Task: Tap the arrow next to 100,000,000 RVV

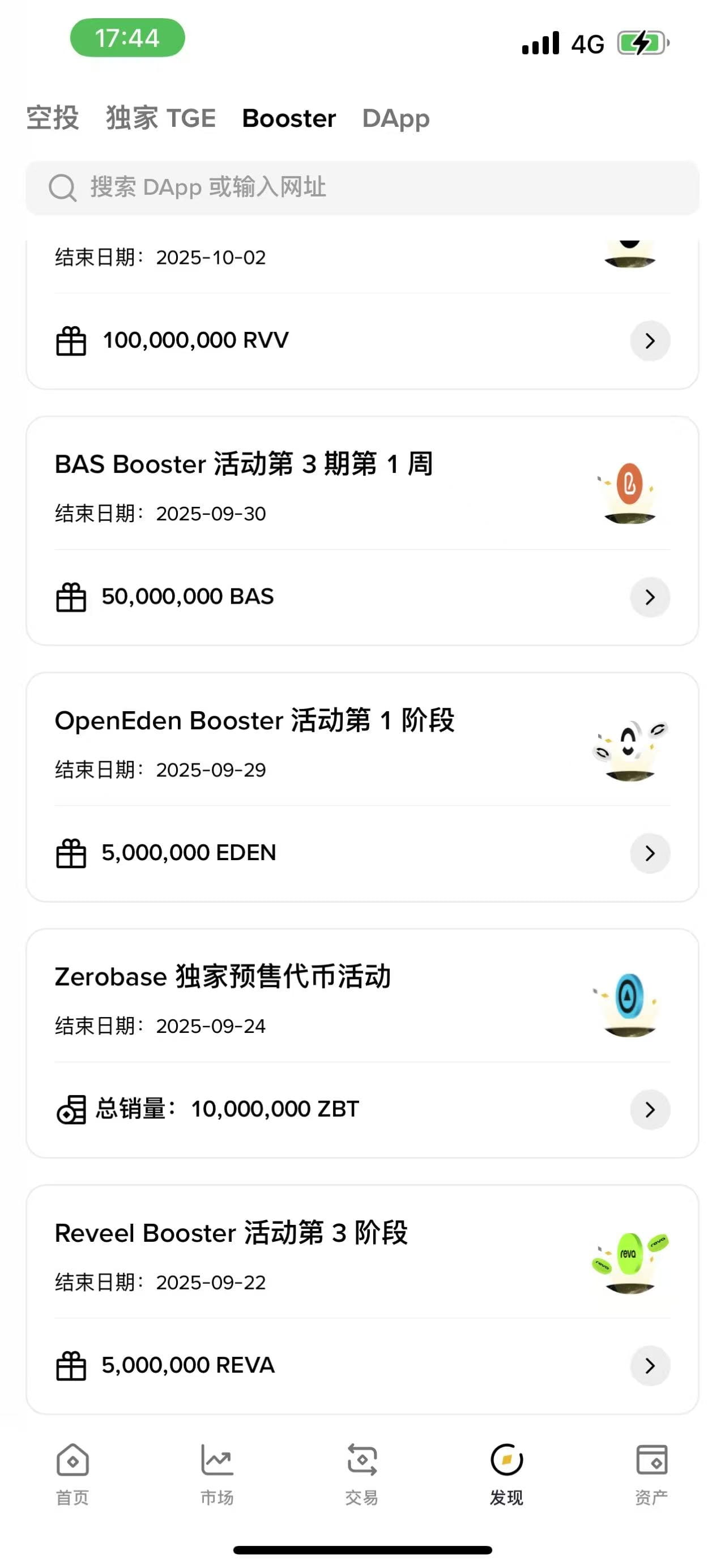Action: point(650,340)
